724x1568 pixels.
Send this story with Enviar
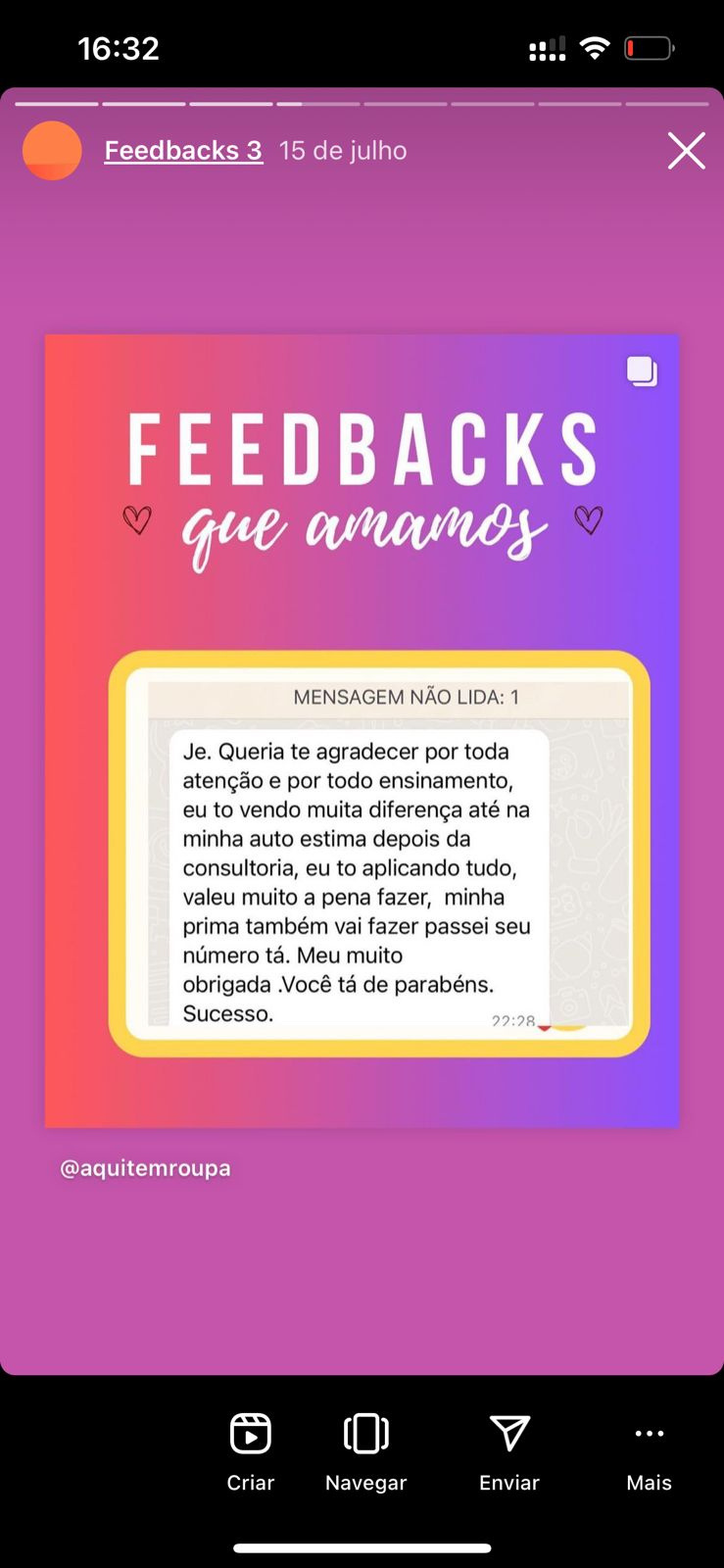coord(509,1450)
